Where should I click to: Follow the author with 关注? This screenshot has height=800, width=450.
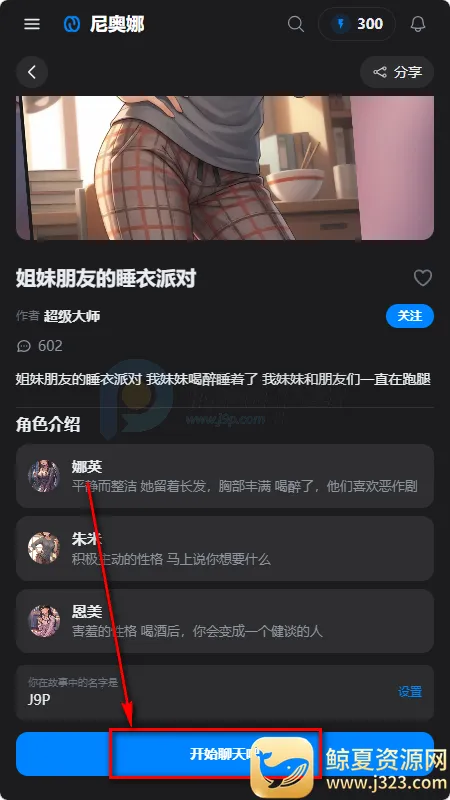[410, 316]
